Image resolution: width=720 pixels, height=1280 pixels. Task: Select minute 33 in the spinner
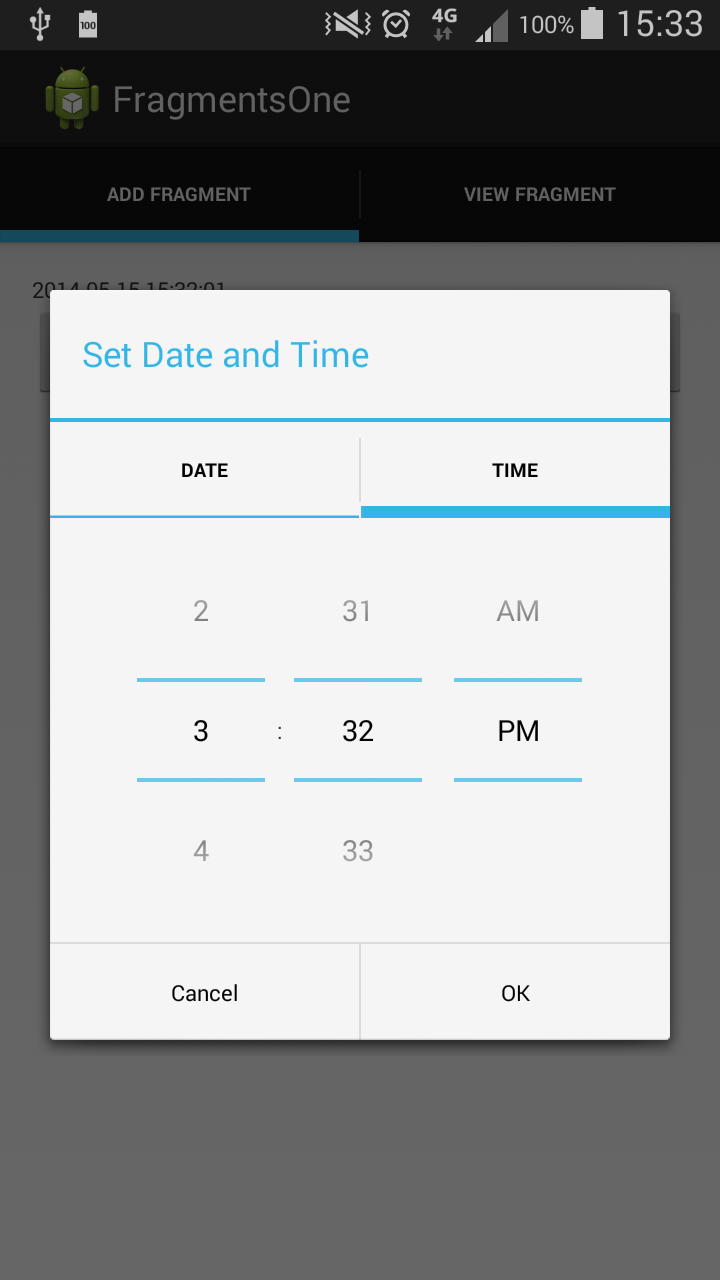tap(358, 850)
